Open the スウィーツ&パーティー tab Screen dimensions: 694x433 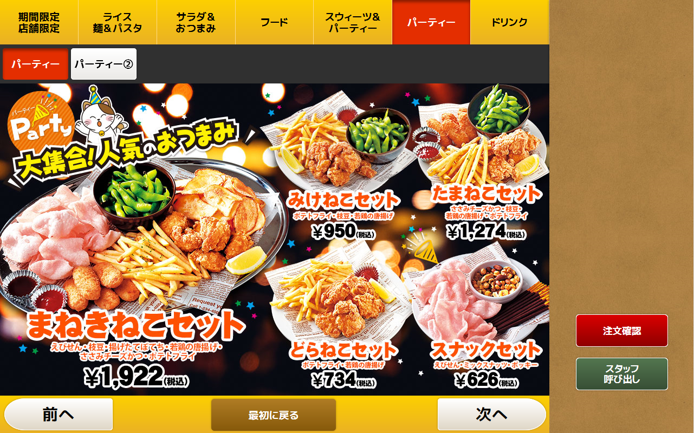coord(352,22)
